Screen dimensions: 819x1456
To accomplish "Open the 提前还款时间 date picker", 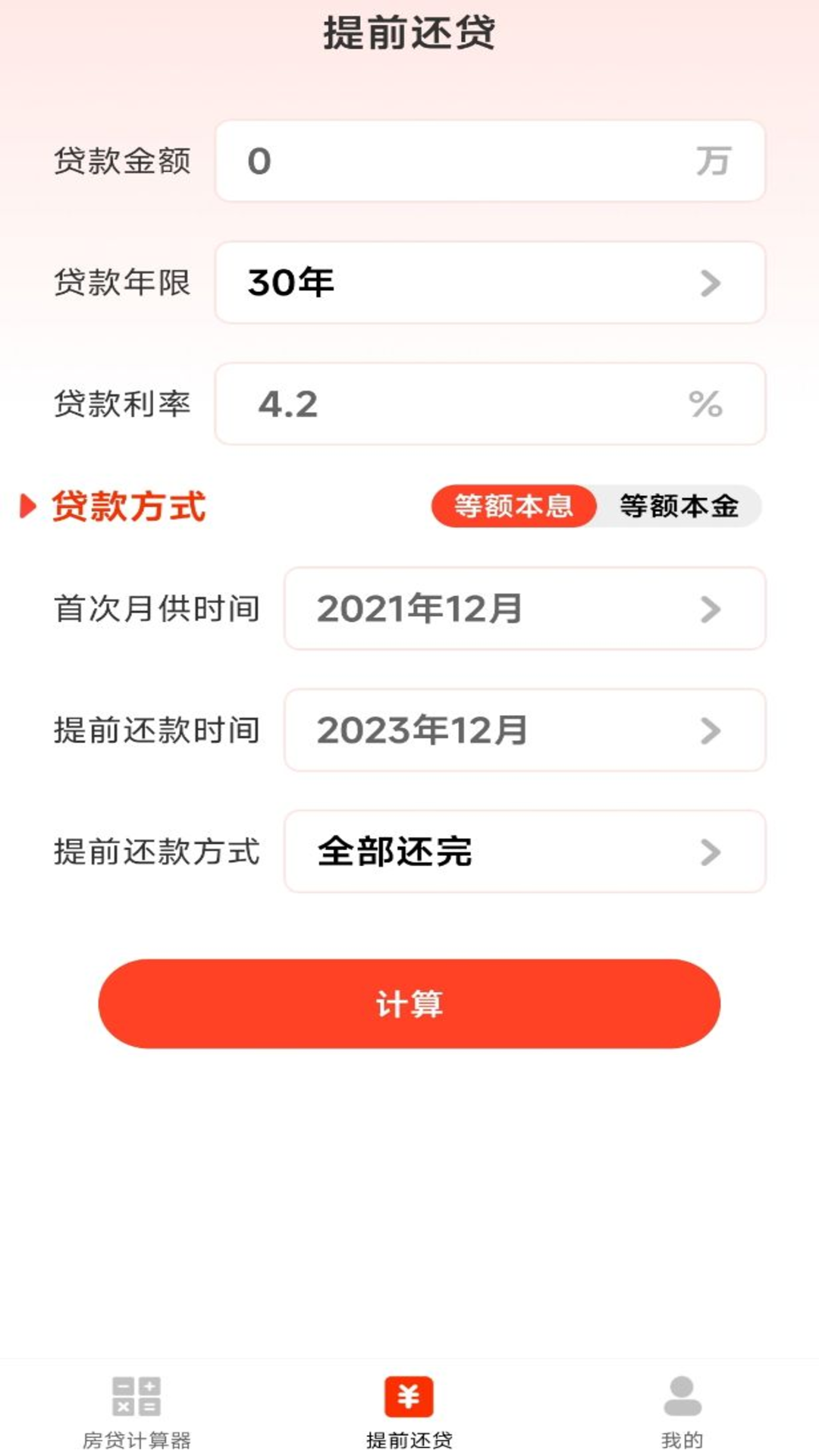I will coord(526,730).
